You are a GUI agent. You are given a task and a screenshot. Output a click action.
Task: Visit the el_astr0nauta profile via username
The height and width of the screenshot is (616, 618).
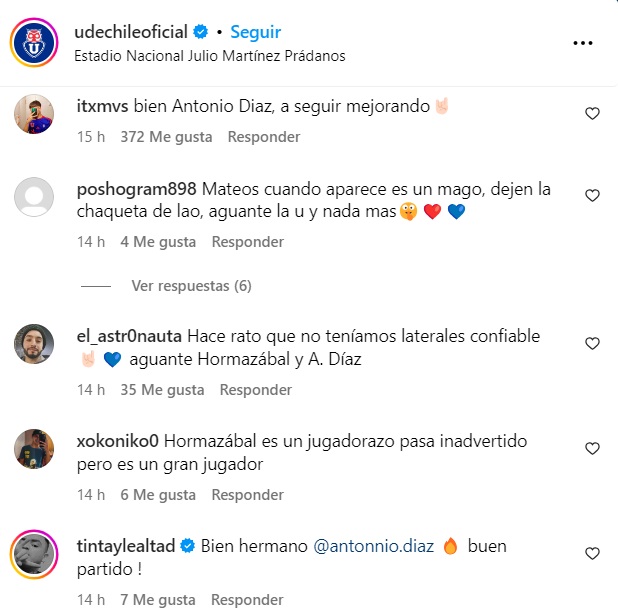(129, 335)
